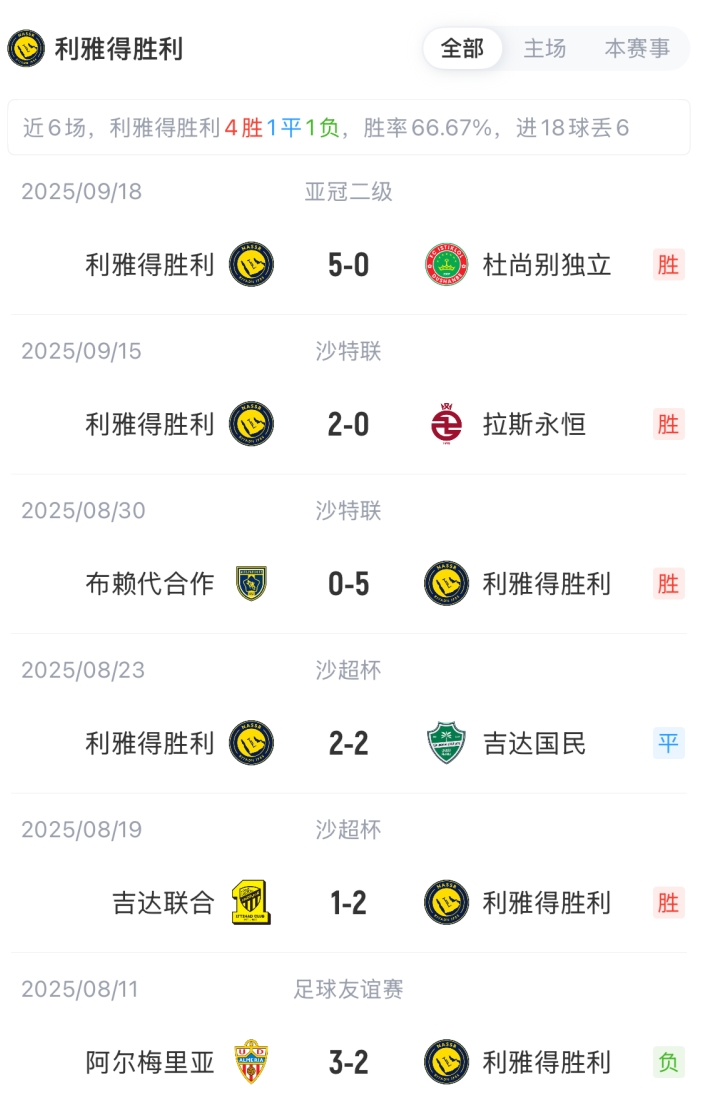This screenshot has width=707, height=1103.
Task: Open the 2-0 match against 拉斯永恒
Action: pyautogui.click(x=348, y=425)
